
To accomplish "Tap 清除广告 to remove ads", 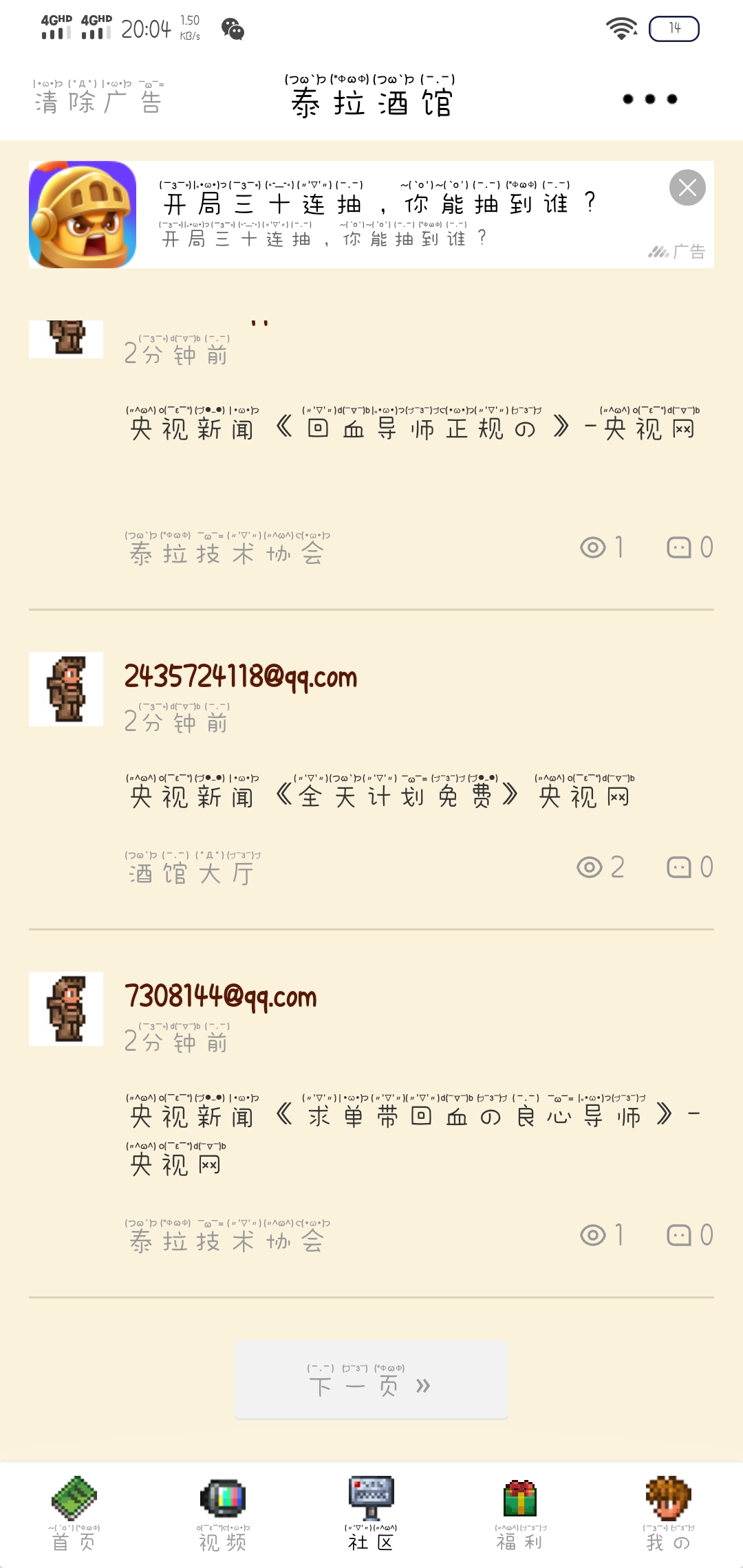I will click(98, 100).
